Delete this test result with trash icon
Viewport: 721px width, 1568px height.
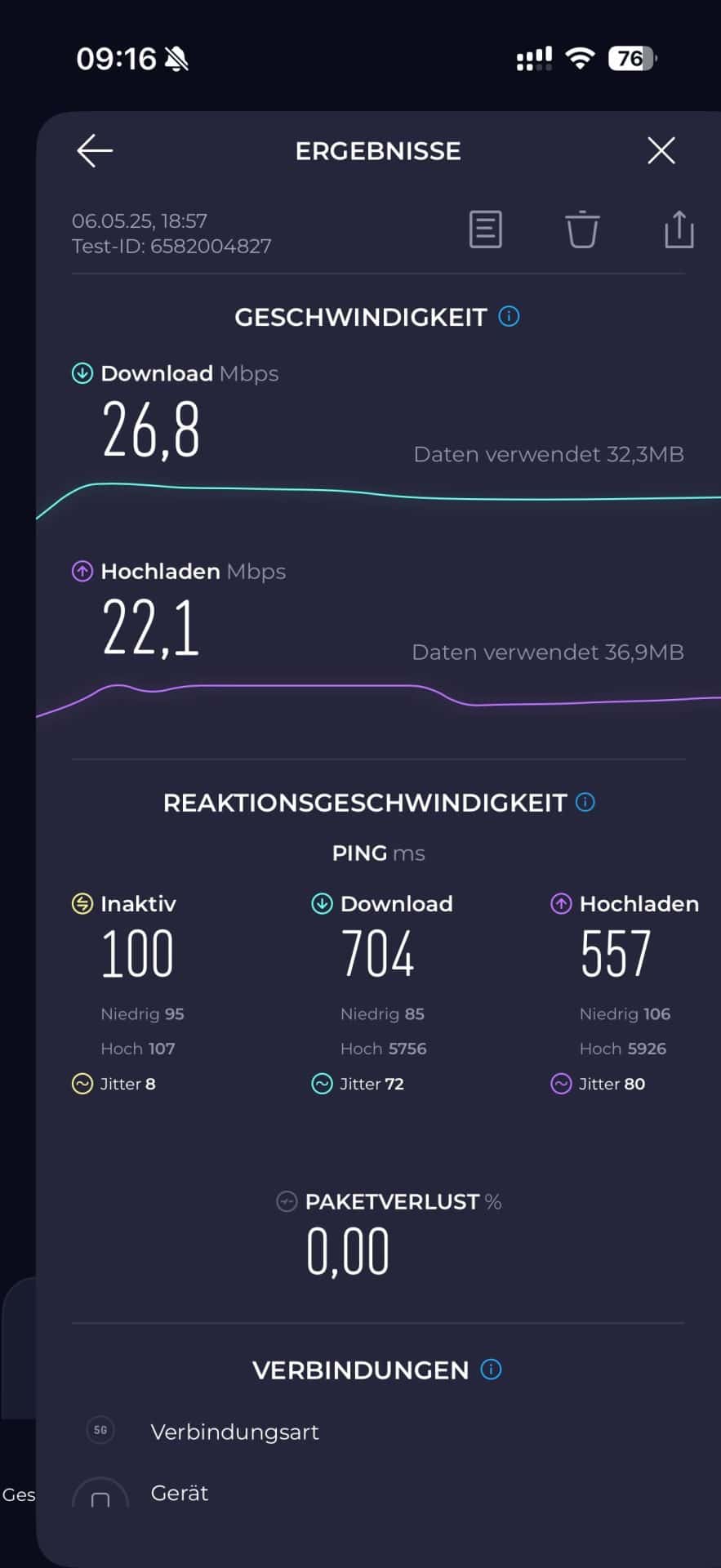[582, 229]
